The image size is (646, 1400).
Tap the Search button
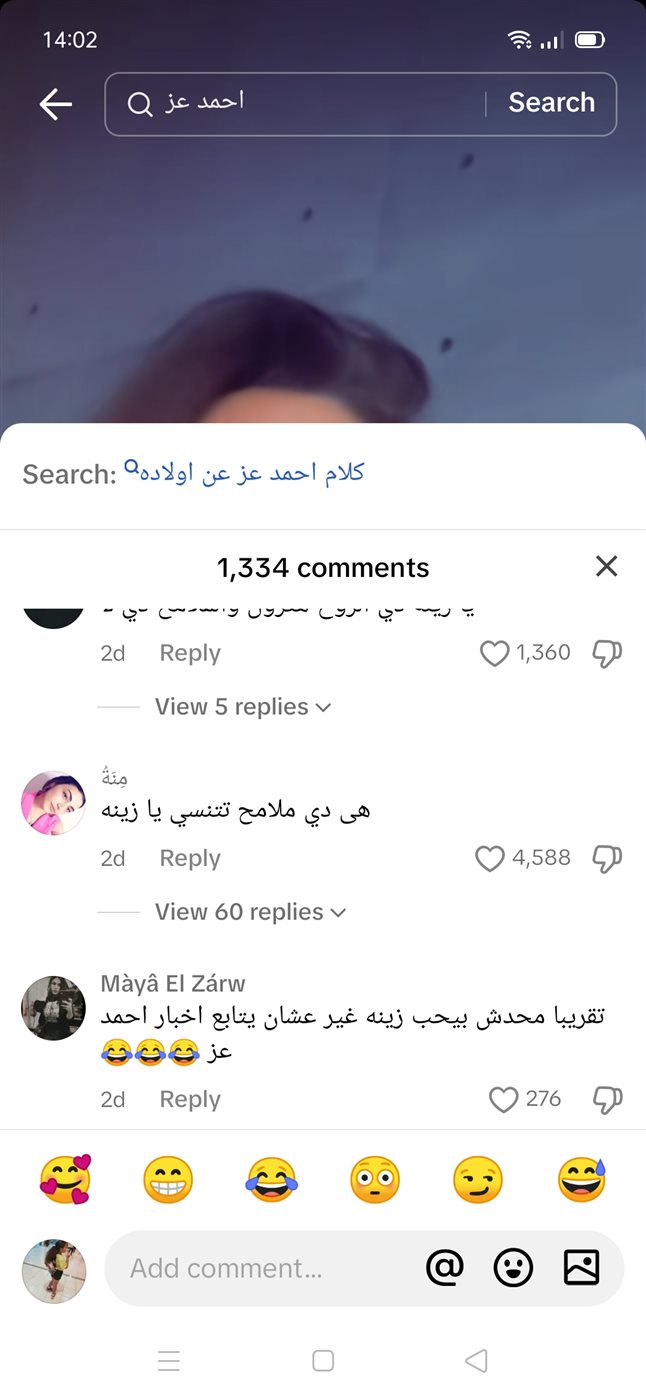[551, 103]
